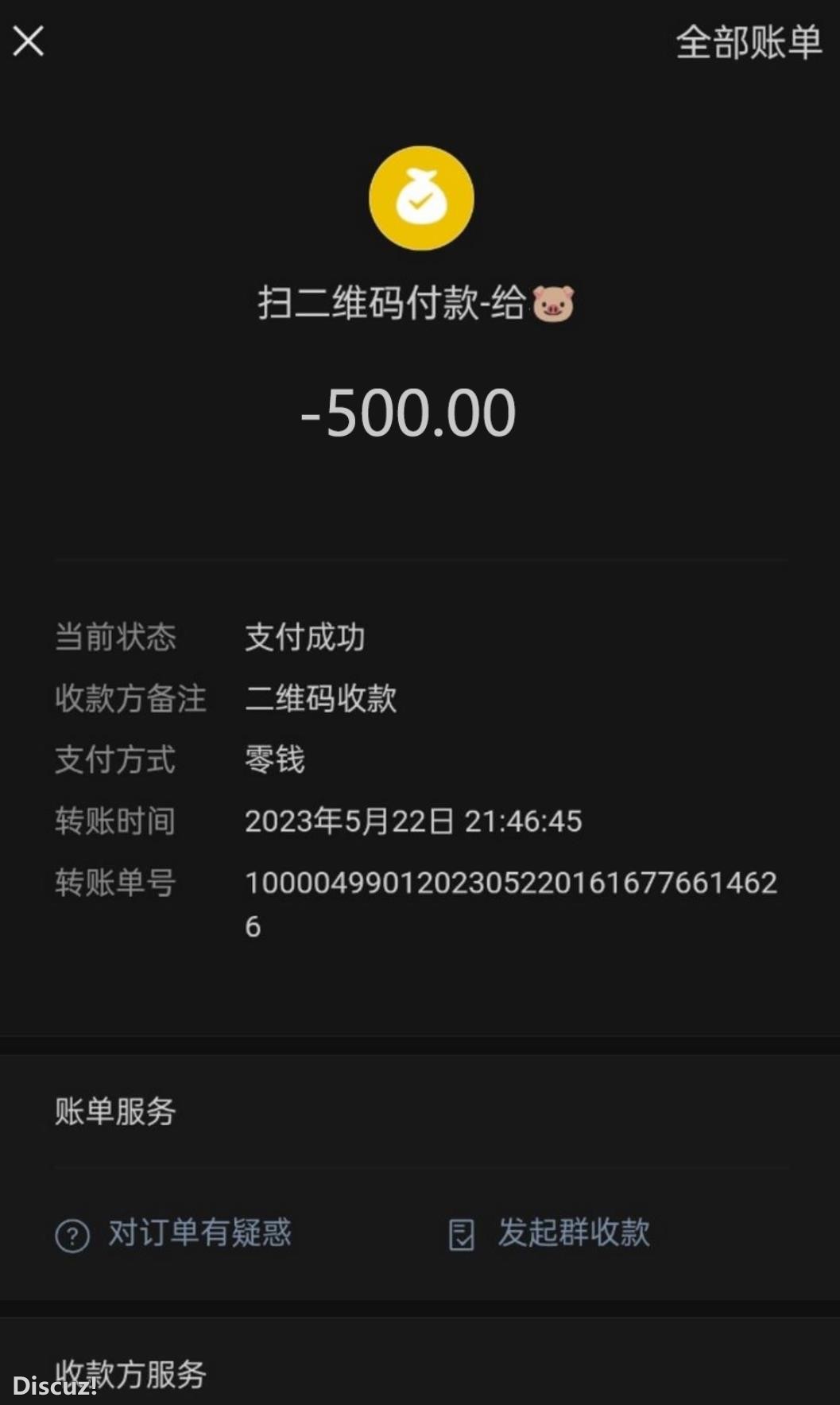
Task: Select 发起群收款 to start group payment
Action: pos(573,1235)
